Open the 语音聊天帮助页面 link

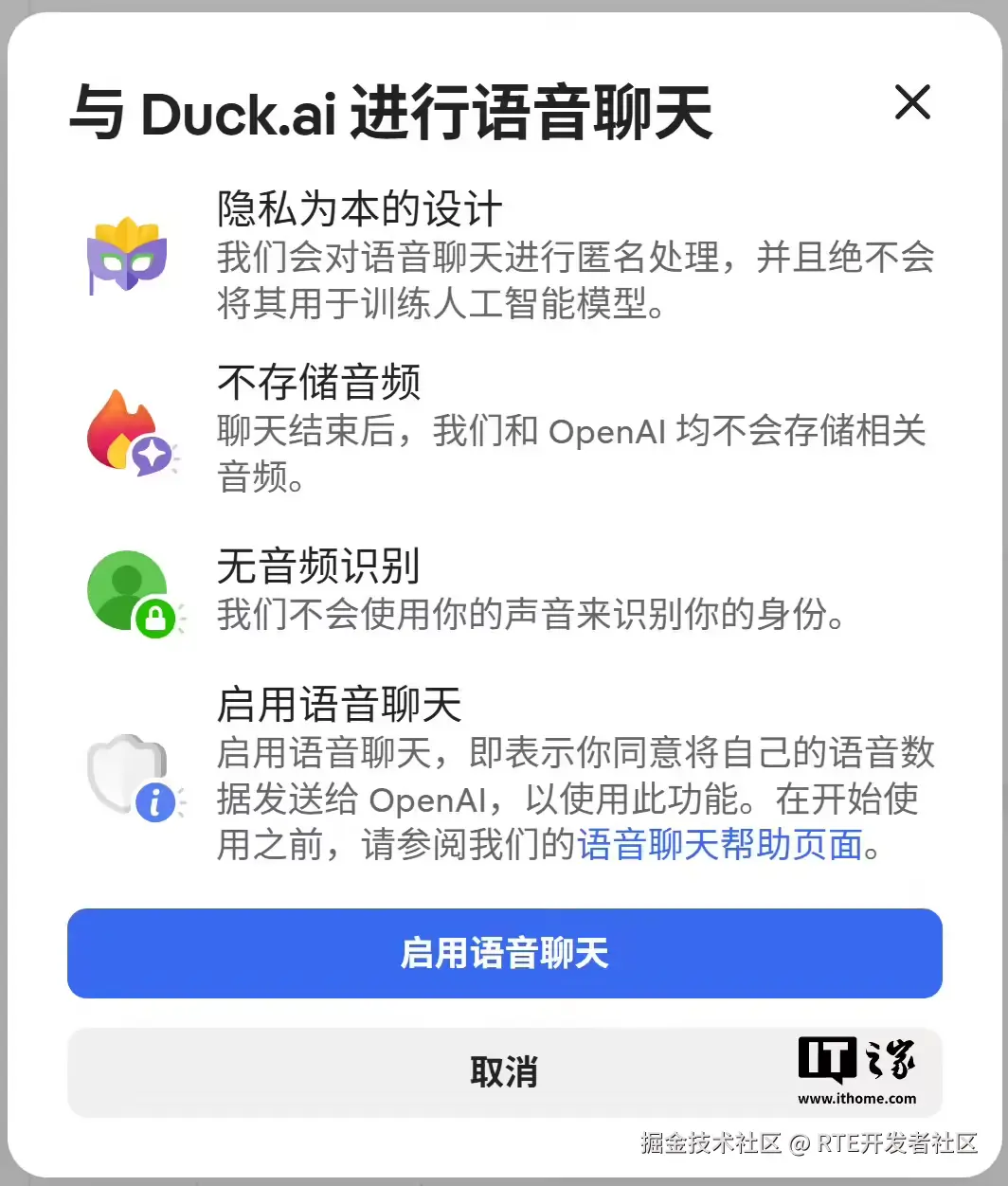720,844
